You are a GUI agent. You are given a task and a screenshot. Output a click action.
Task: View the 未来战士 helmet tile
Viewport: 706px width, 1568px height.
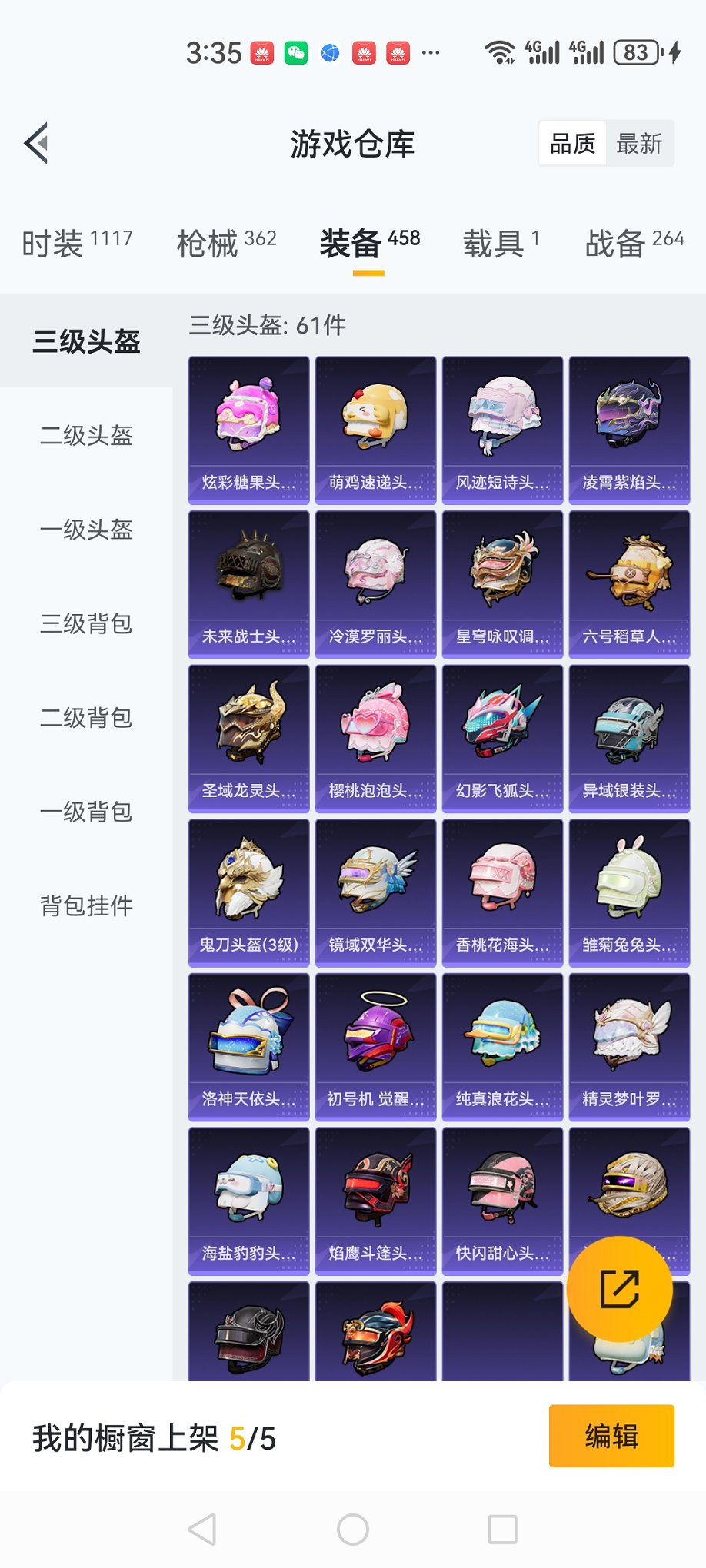point(249,584)
